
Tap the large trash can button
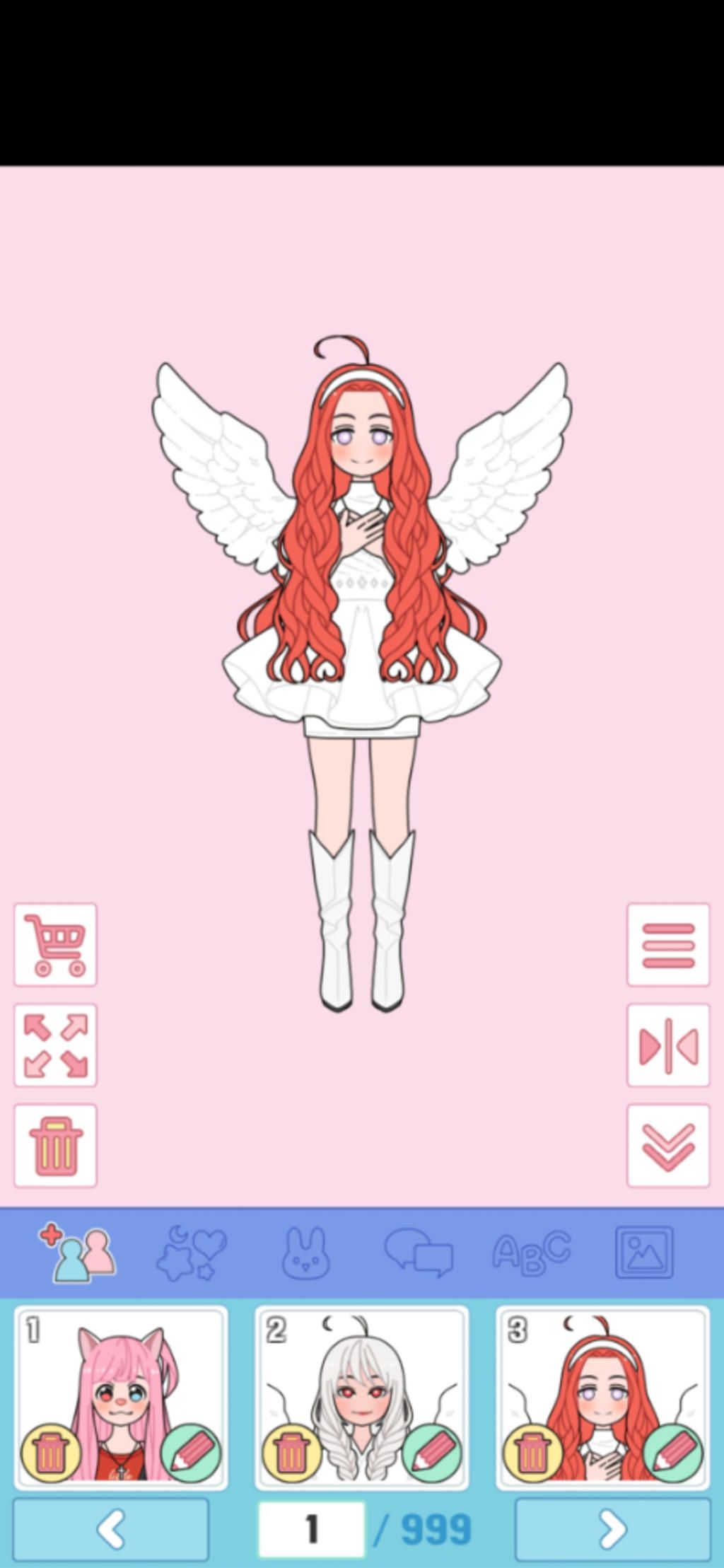point(55,1145)
